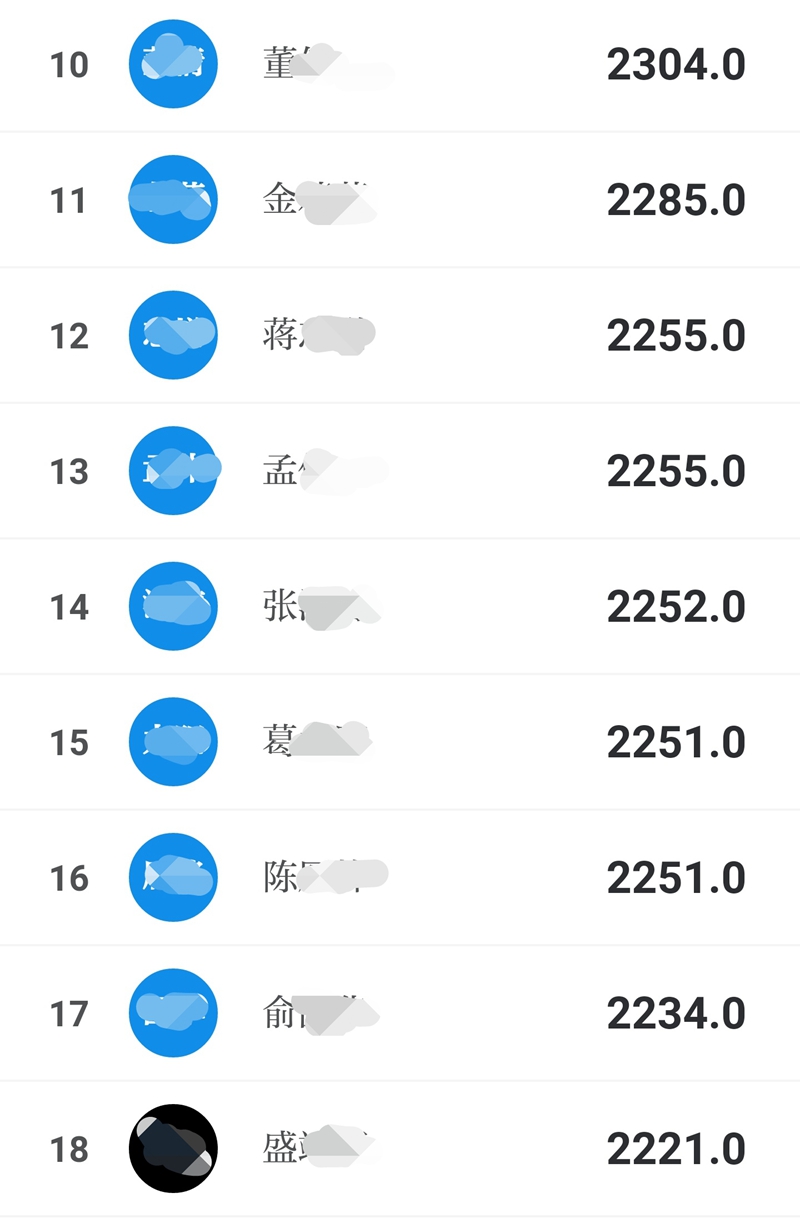Open the avatar of rank 13 user 孟

[x=173, y=471]
